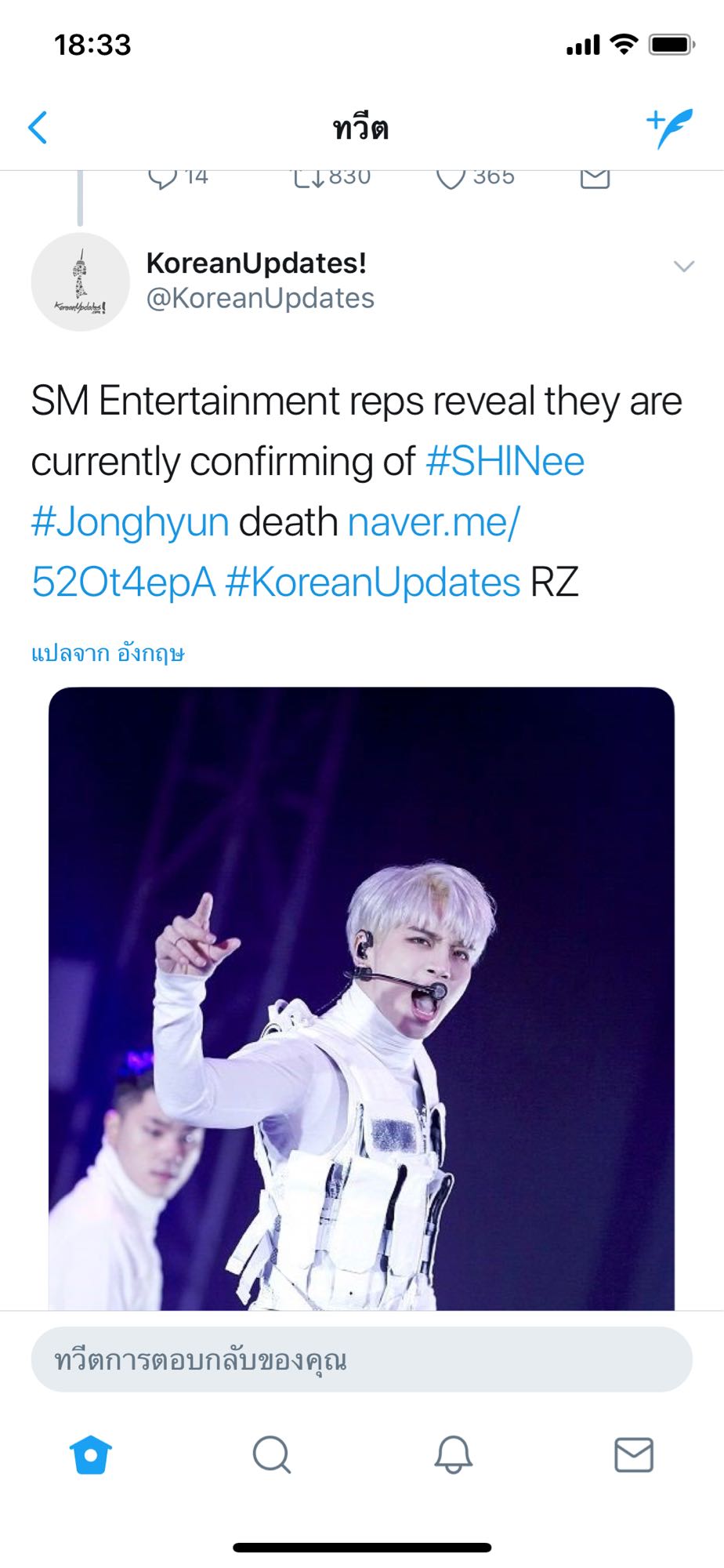Tap the reply text field
This screenshot has height=1568, width=724.
click(361, 1359)
